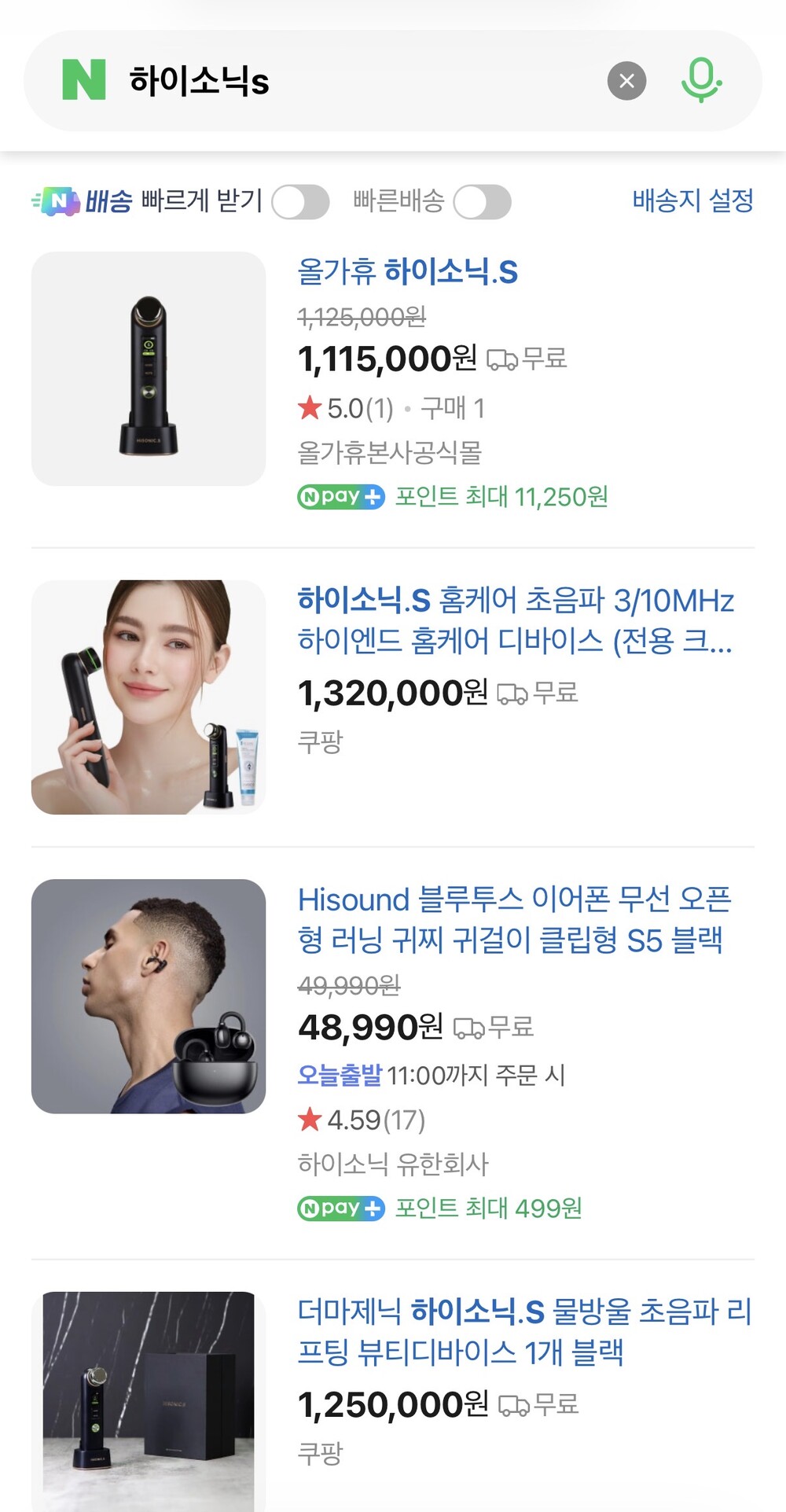View the 1,320,000원 홈케어 device product image
This screenshot has width=786, height=1512.
tap(149, 697)
